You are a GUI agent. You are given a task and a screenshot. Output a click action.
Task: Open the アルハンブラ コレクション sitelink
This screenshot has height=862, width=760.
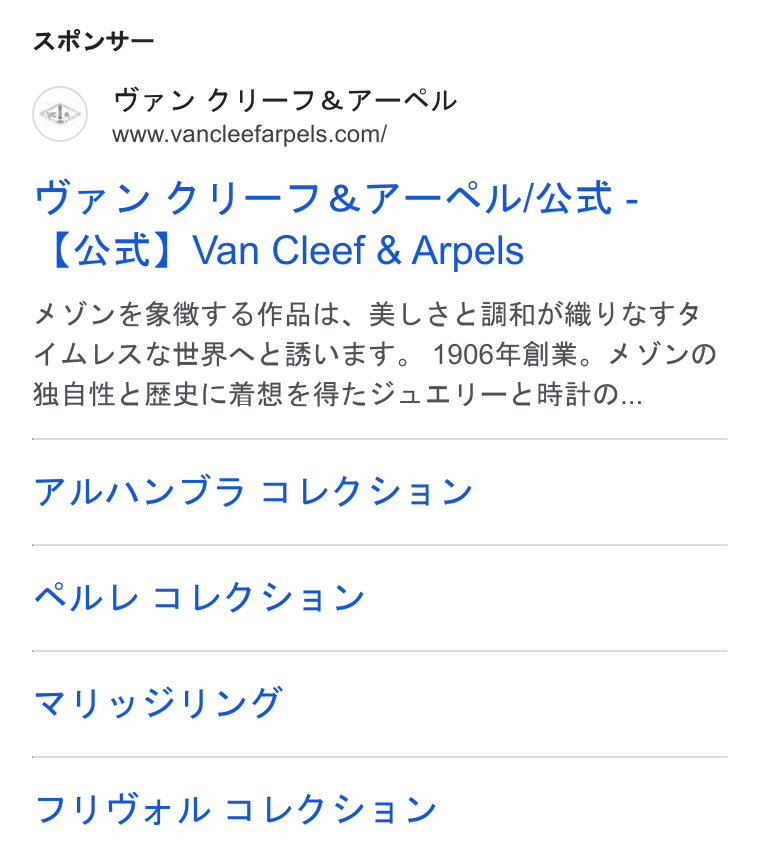(x=254, y=491)
